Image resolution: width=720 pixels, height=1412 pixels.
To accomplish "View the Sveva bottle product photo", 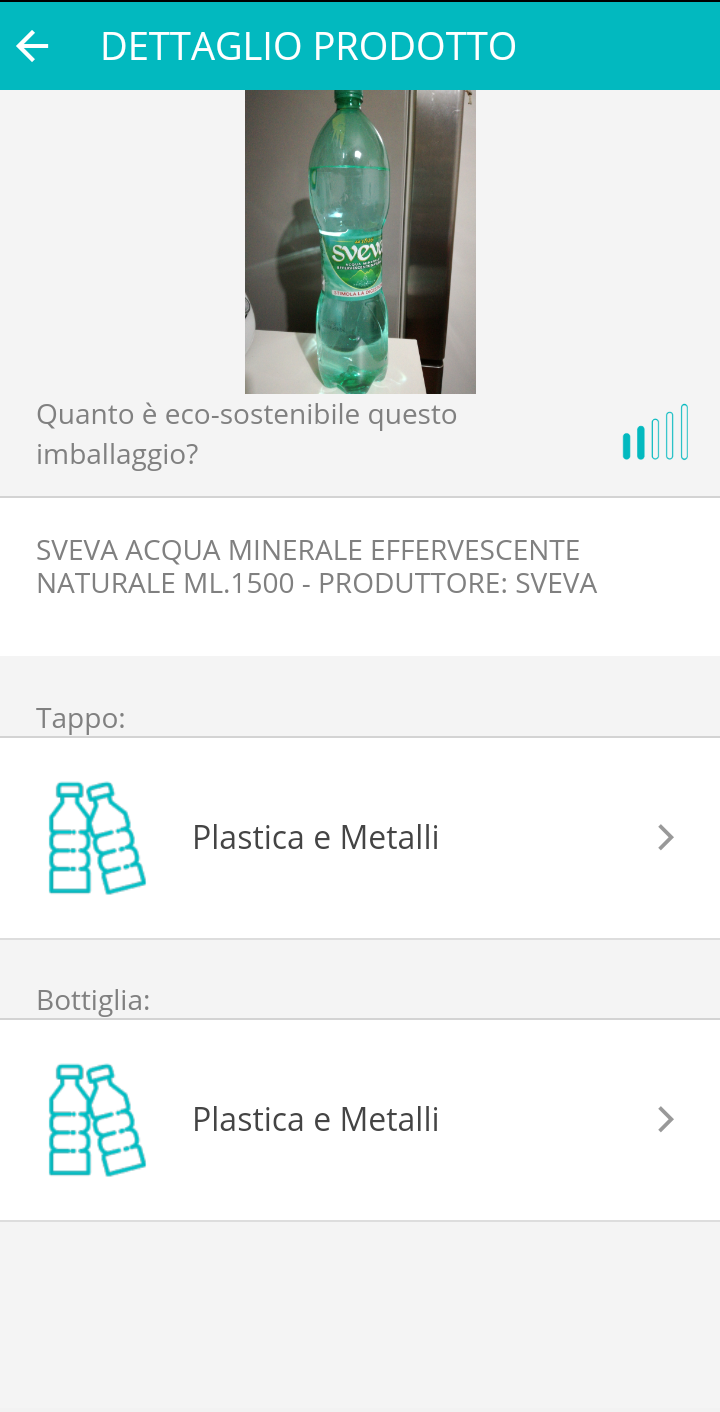I will coord(360,241).
